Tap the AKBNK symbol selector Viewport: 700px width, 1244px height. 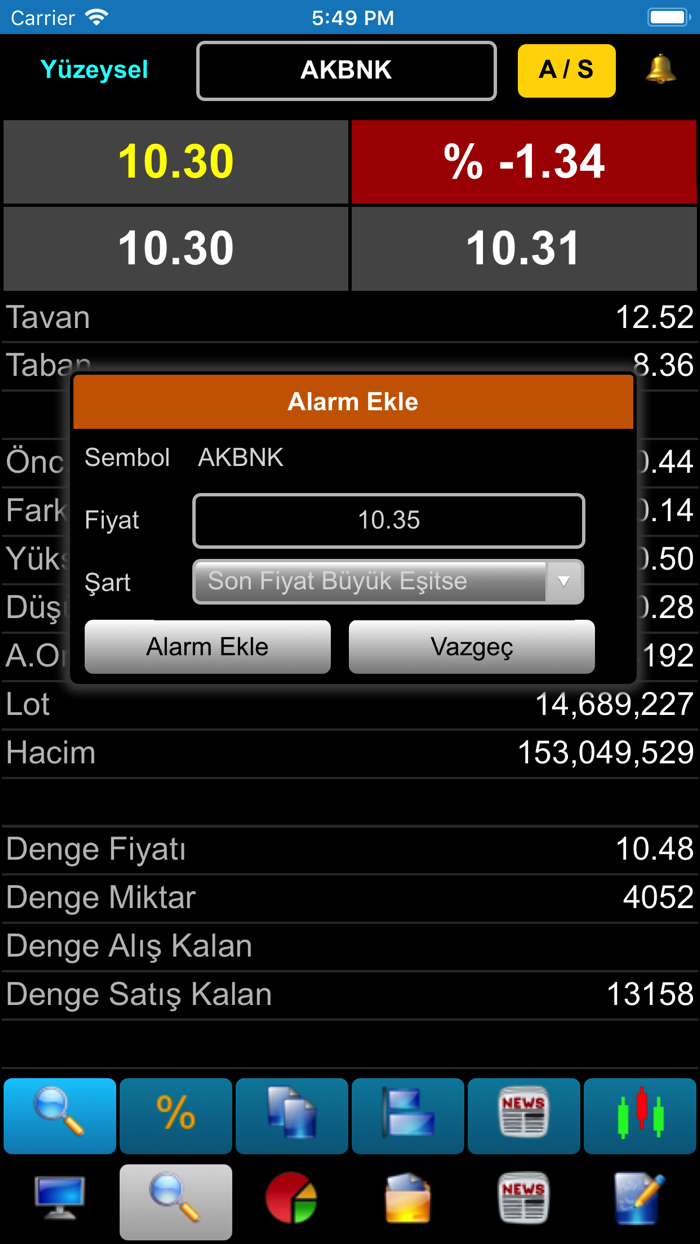(346, 70)
